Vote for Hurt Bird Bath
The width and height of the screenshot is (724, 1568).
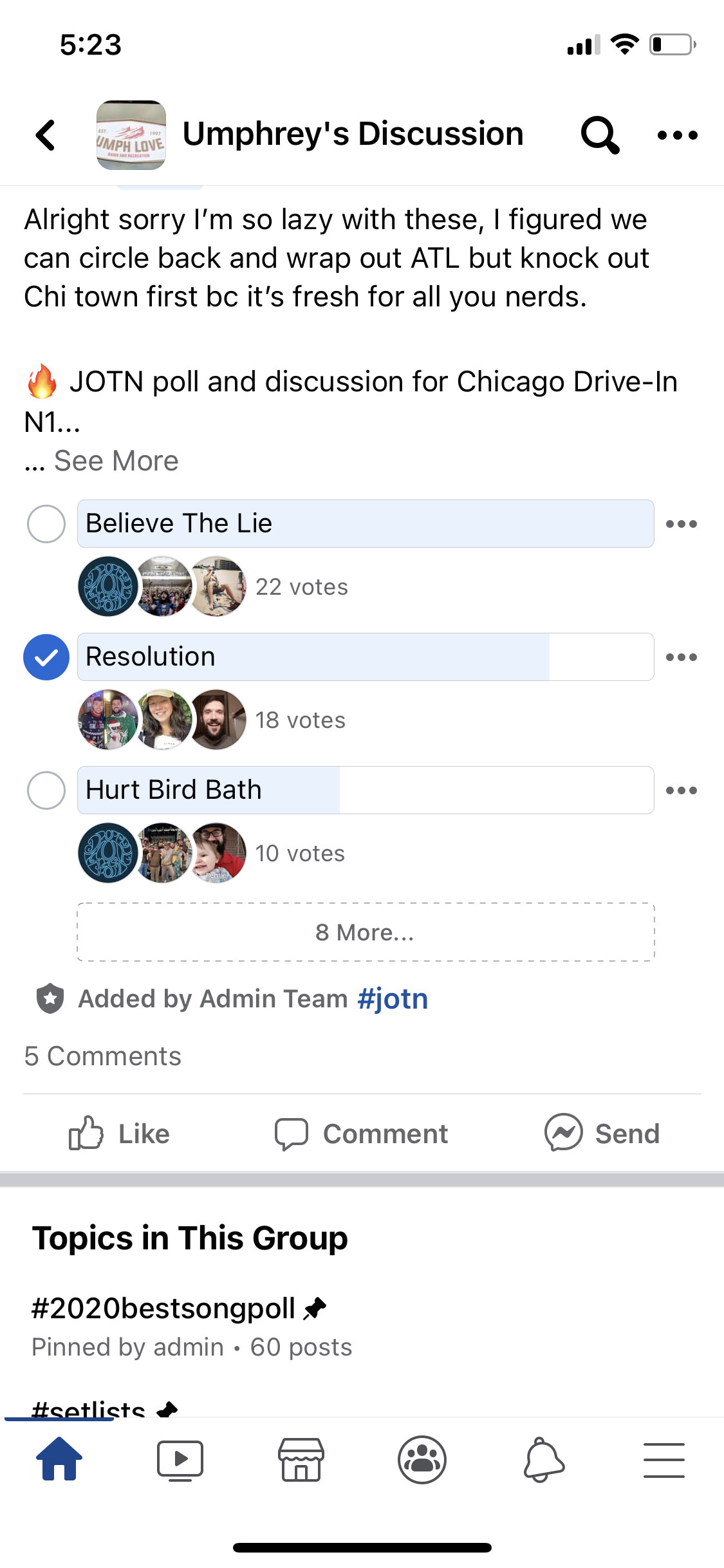coord(46,790)
